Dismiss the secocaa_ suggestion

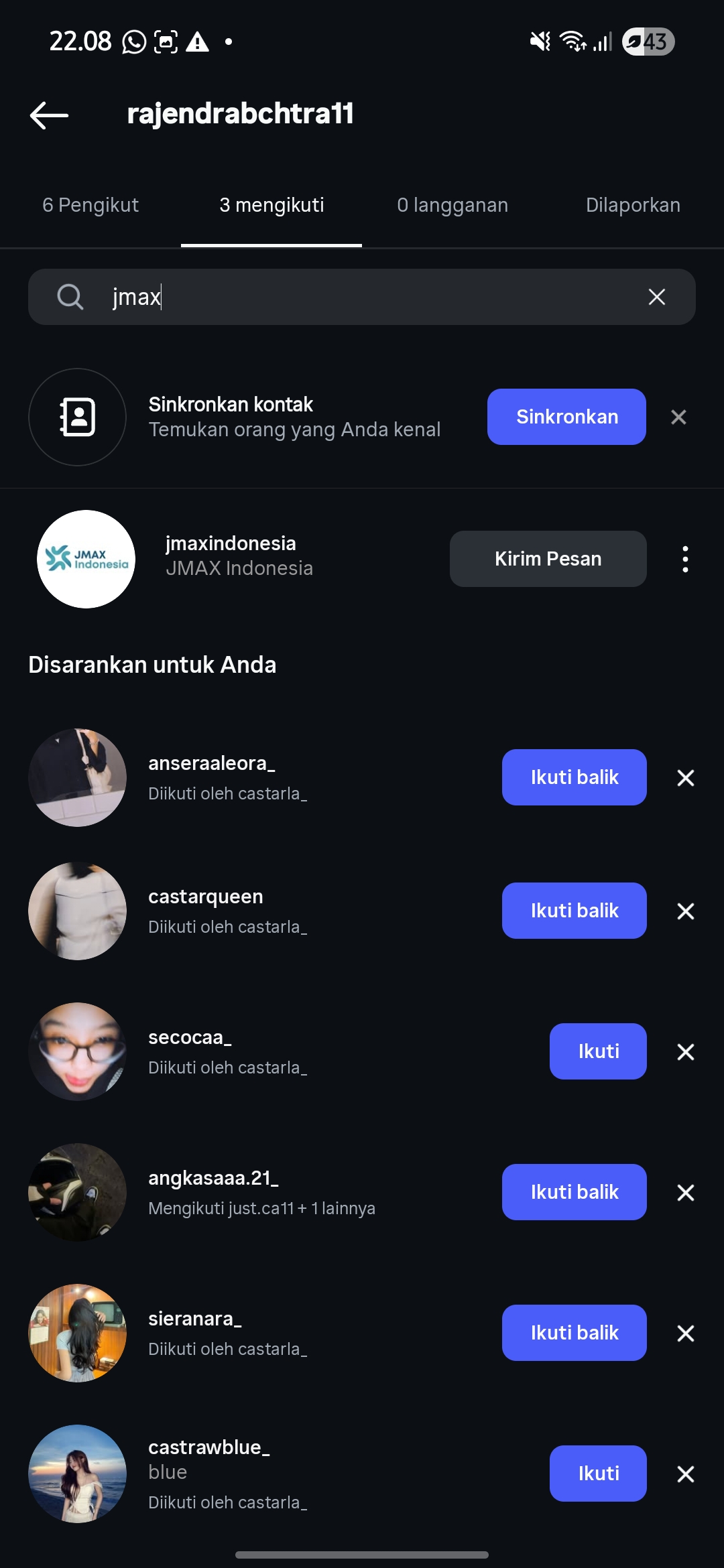pos(685,1052)
